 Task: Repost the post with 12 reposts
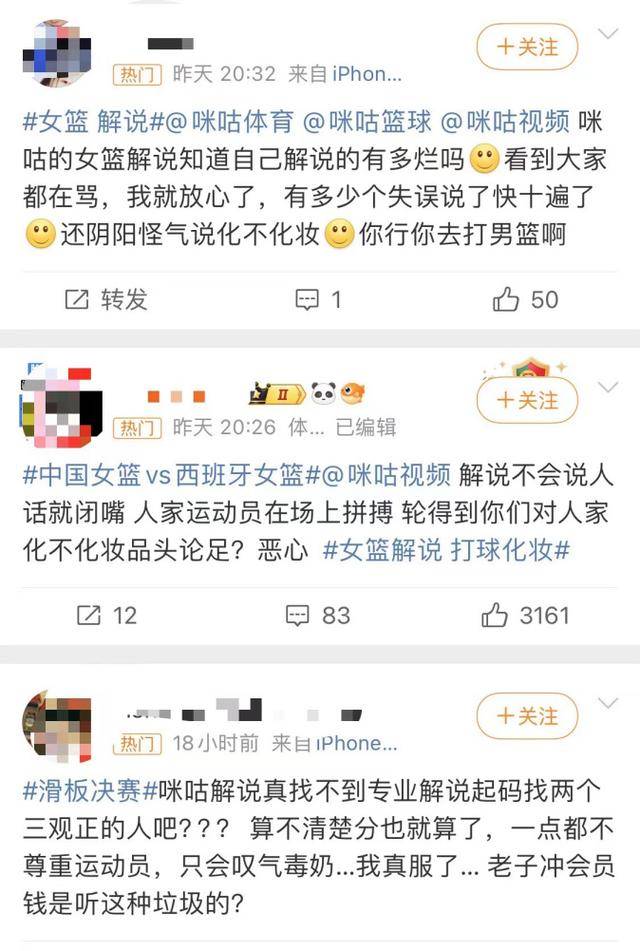coord(106,614)
